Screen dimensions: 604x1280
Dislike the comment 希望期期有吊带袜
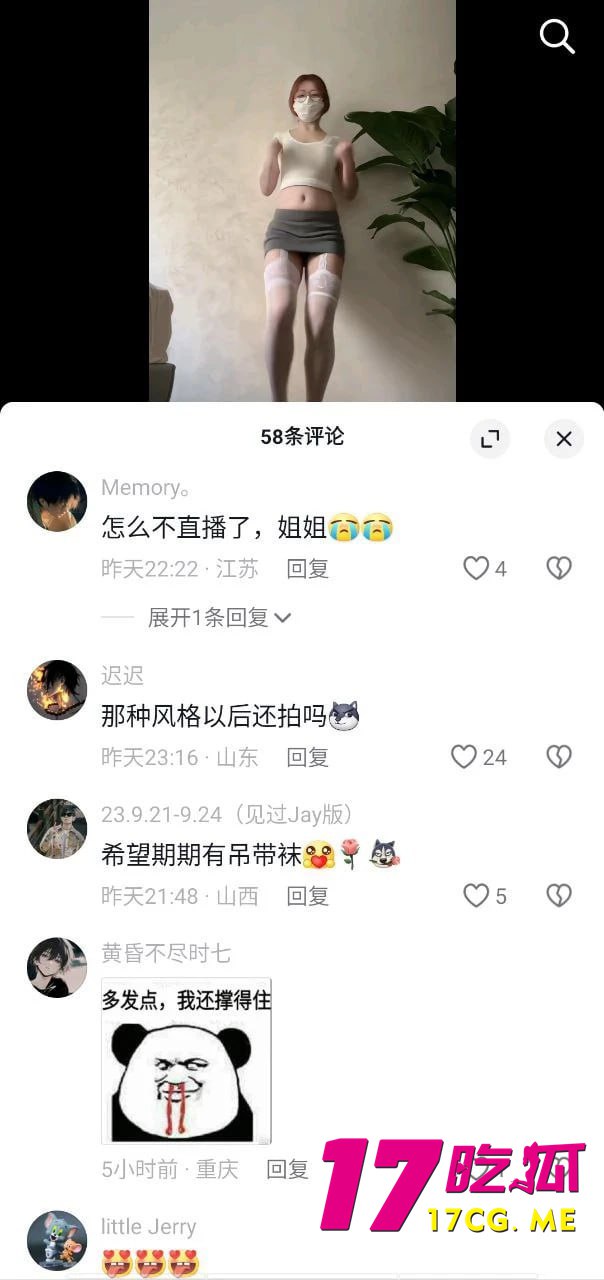558,895
